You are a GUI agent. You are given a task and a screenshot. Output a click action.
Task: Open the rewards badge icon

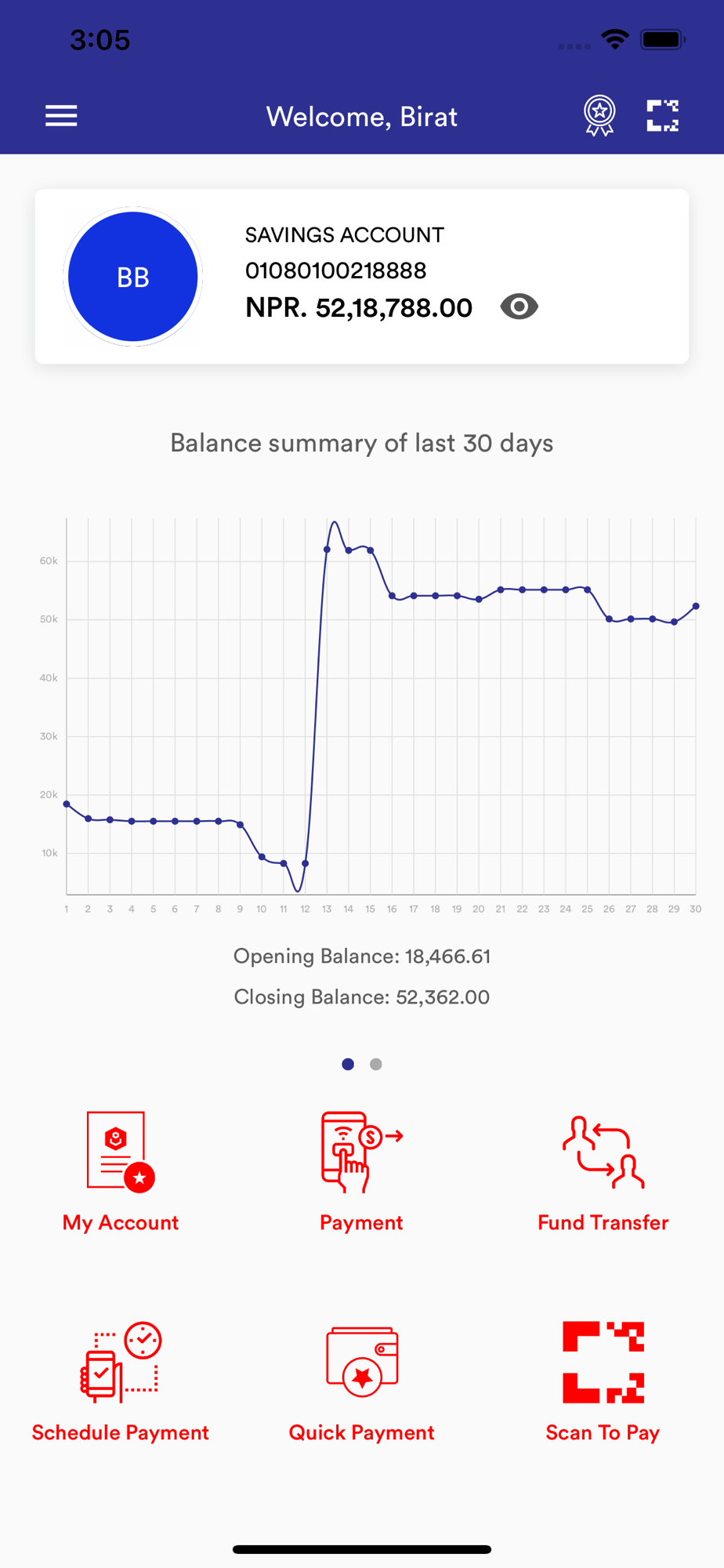pos(599,116)
